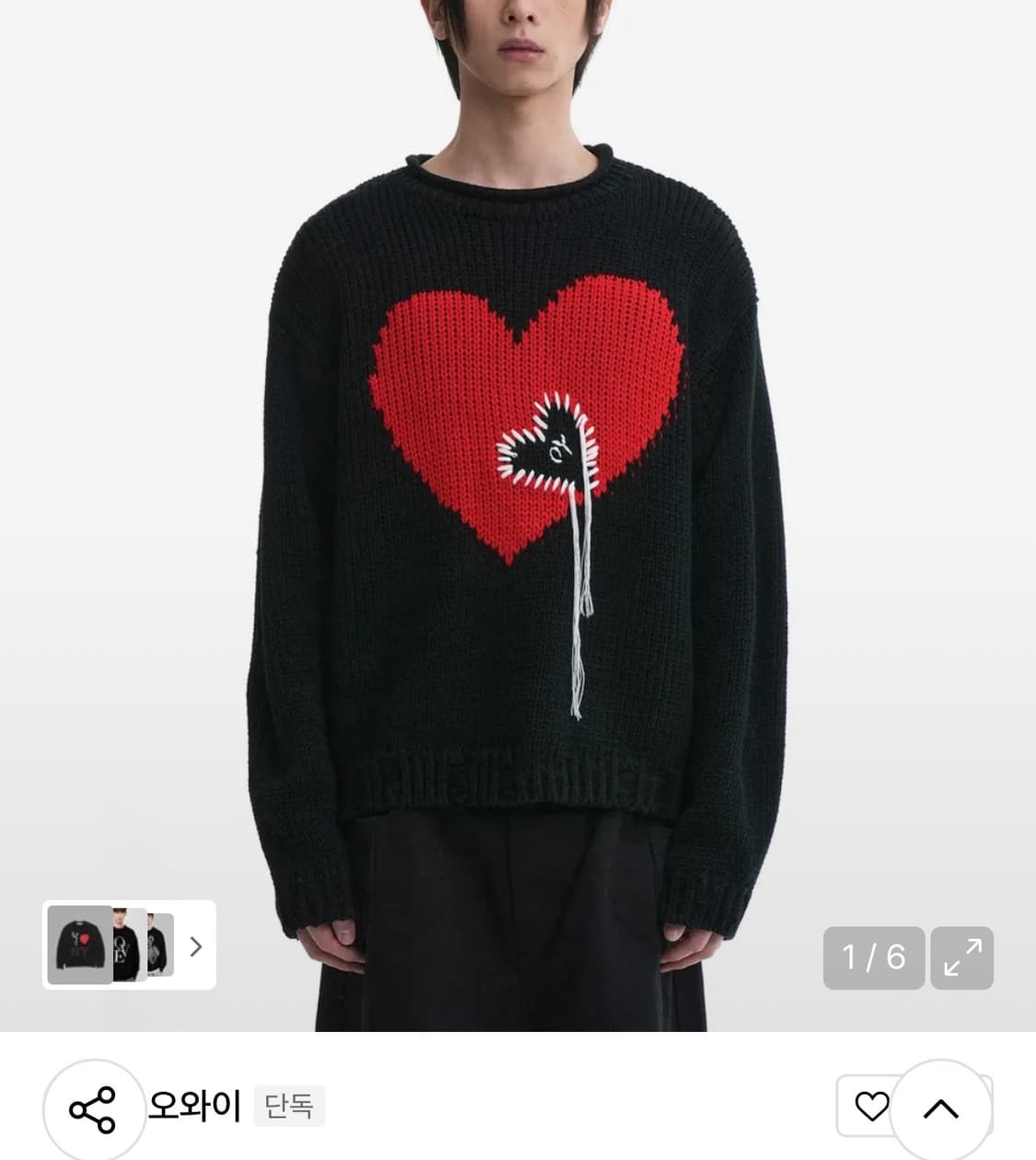
Task: Tap the 단독 exclusive badge
Action: (x=289, y=1109)
